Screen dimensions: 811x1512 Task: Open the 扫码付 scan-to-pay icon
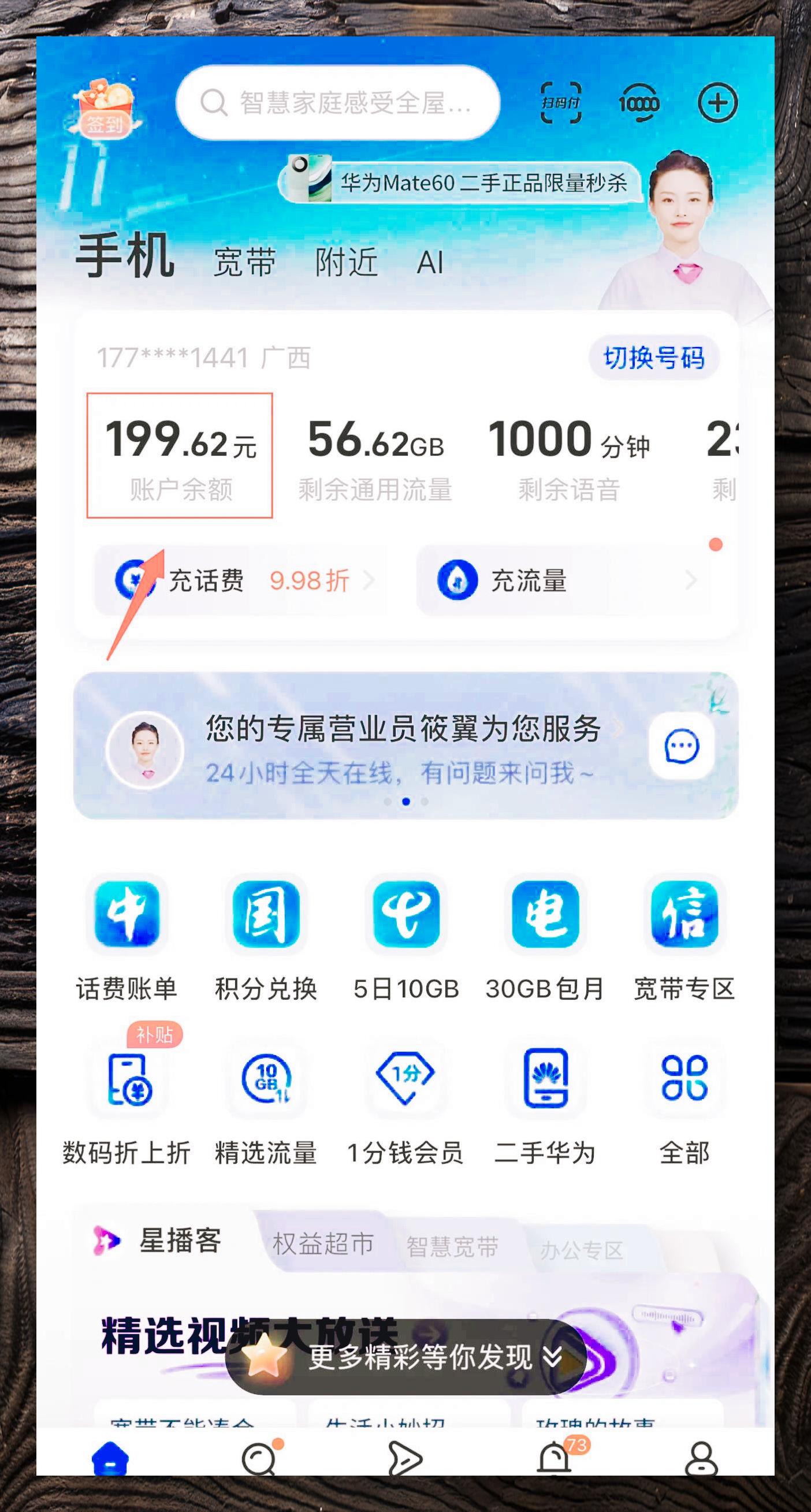pos(560,103)
